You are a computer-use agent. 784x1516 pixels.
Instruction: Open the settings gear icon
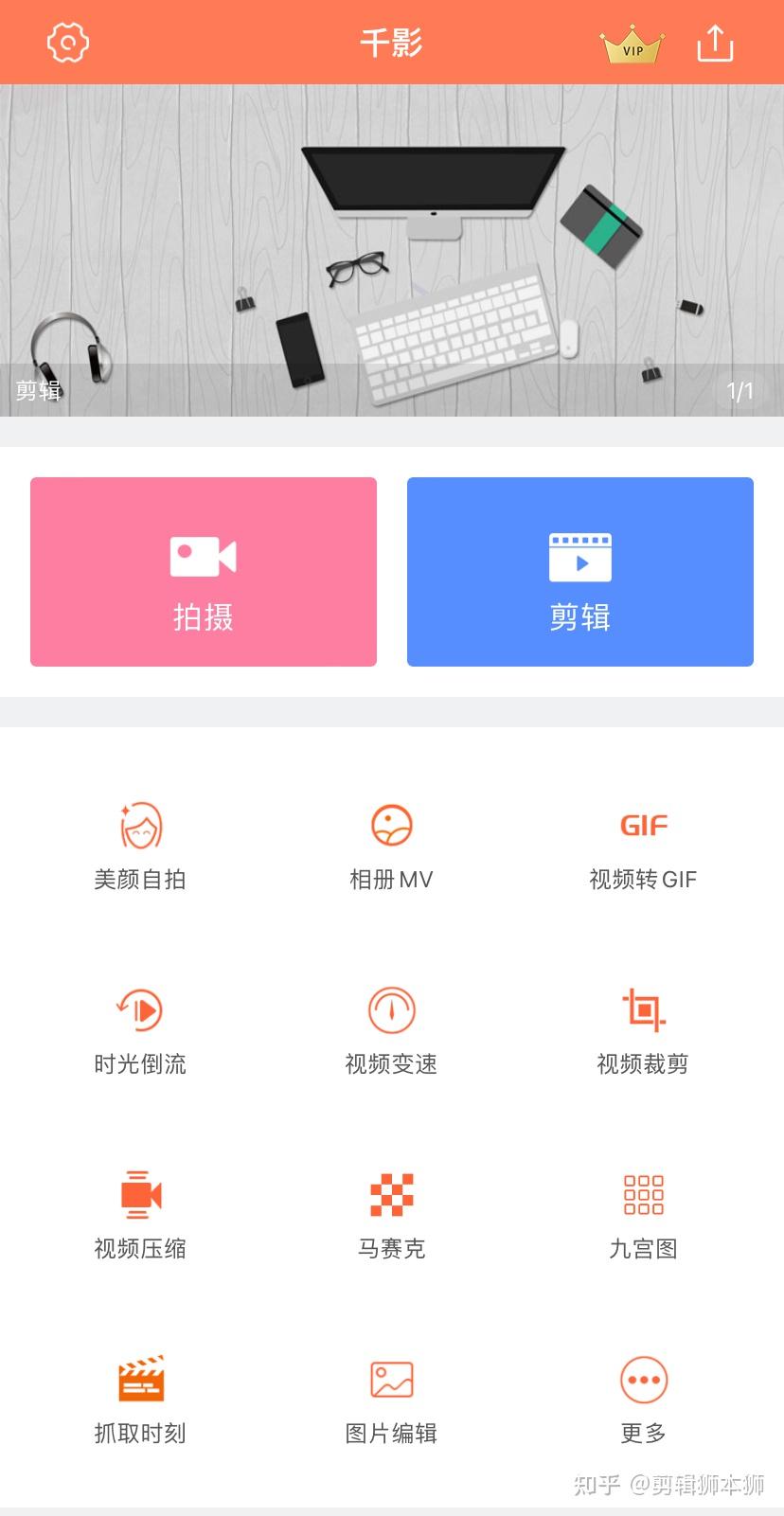click(x=67, y=43)
